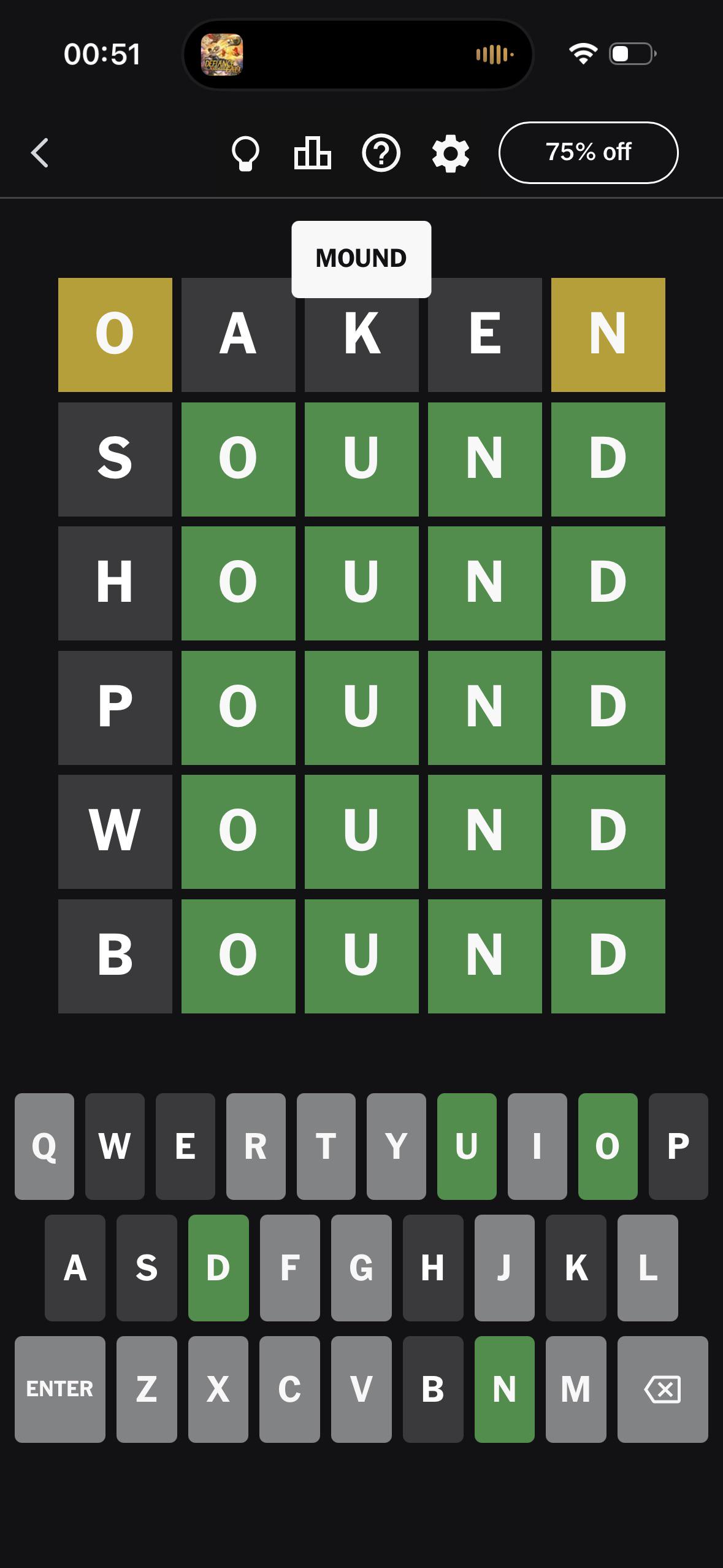
Task: Select the green U key
Action: (467, 1146)
